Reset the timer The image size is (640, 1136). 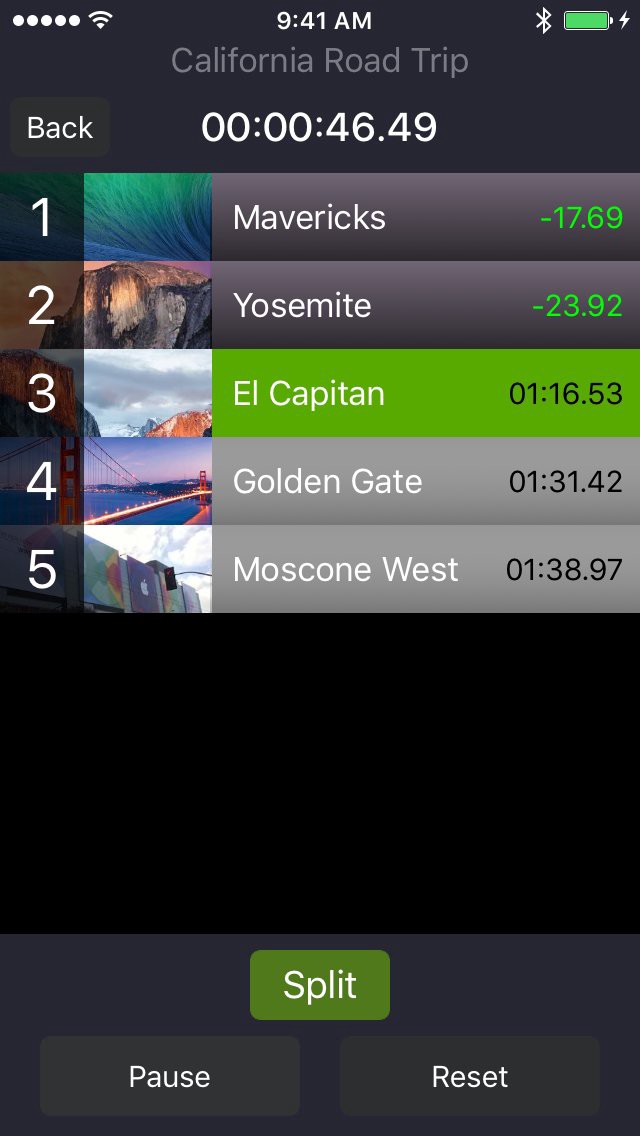coord(470,1076)
